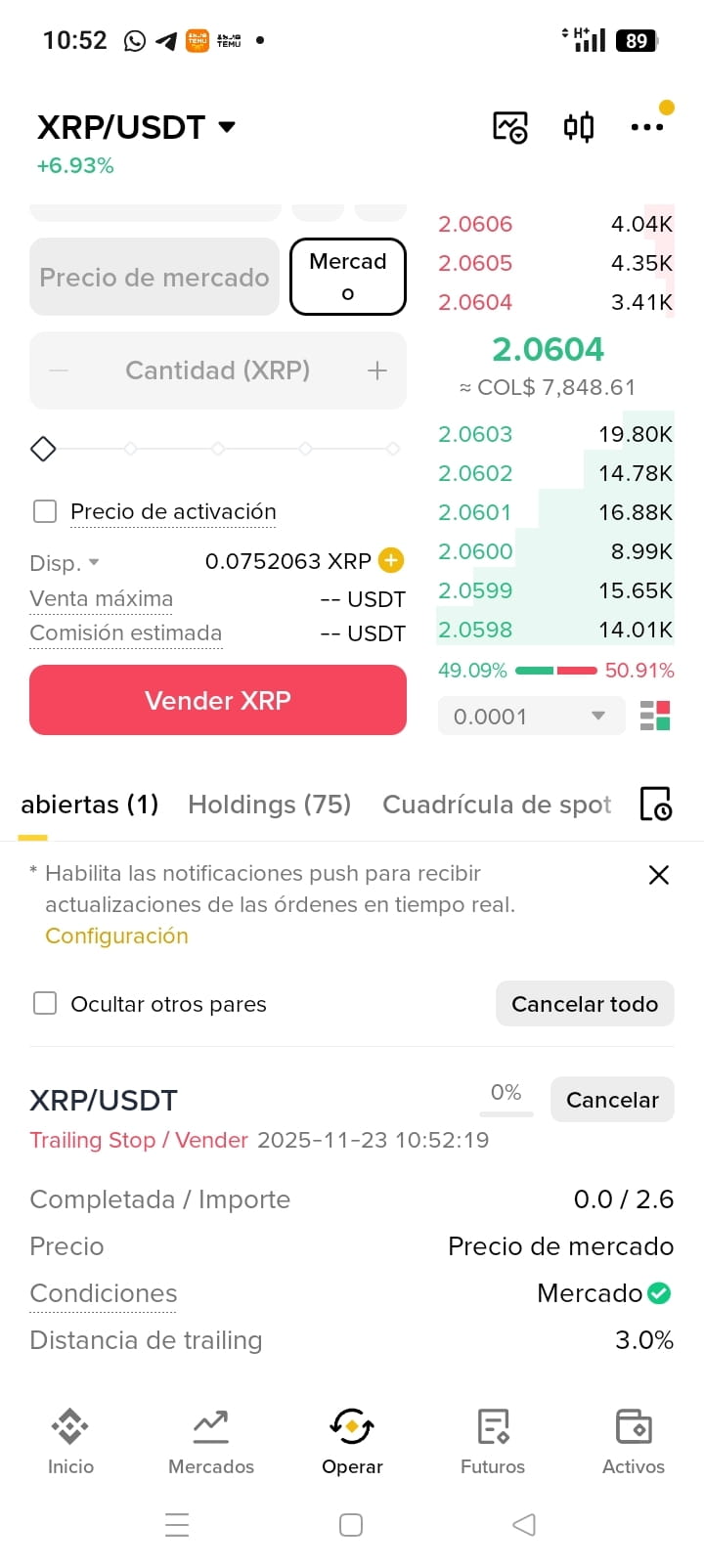Open the XRP/USDT pair selector dropdown
The width and height of the screenshot is (704, 1568).
pos(137,127)
